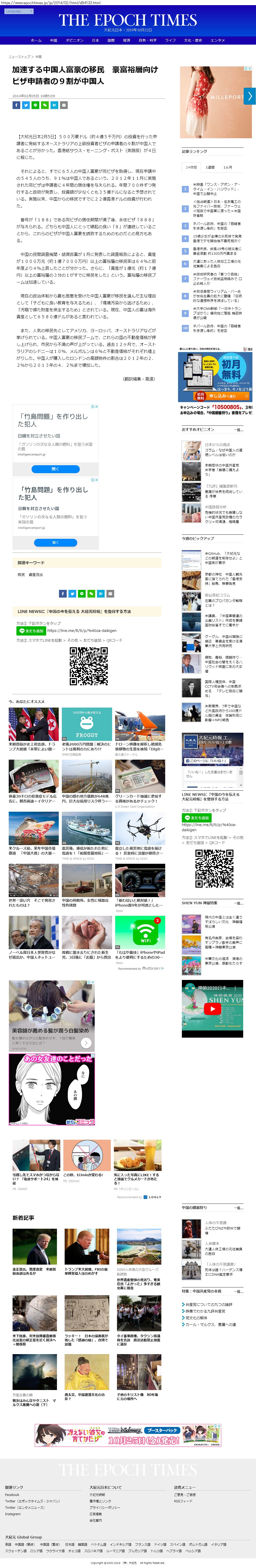This screenshot has height=1568, width=256.
Task: Open the 共産党についての九つの論評 link
Action: coord(209,1304)
